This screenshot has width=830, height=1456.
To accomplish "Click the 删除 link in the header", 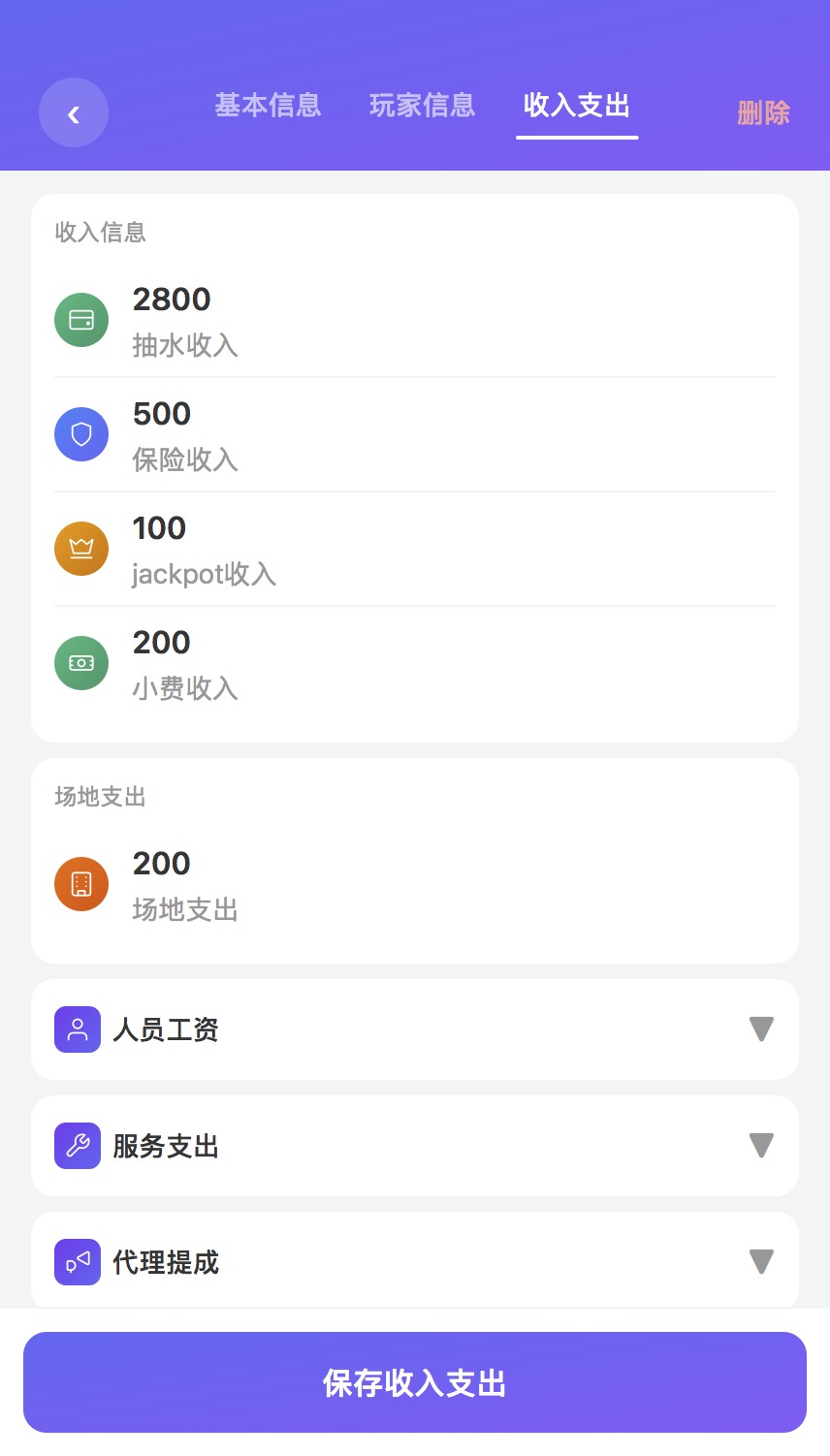I will click(x=764, y=112).
